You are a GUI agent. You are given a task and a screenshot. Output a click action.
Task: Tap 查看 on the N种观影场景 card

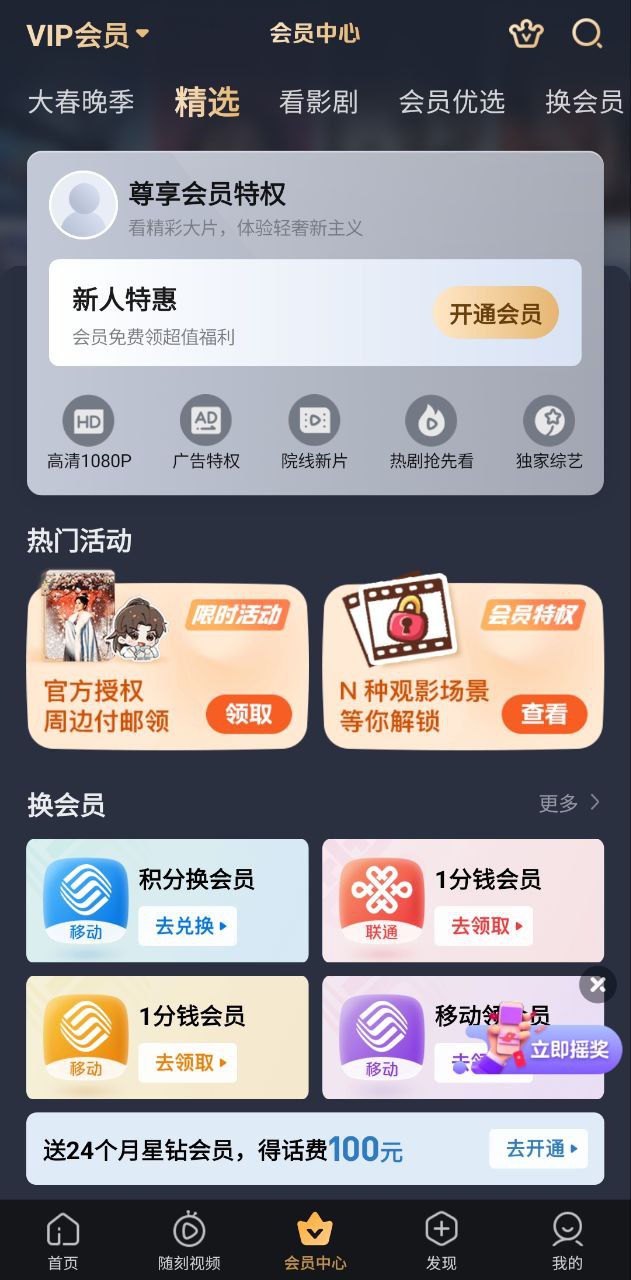click(x=544, y=714)
